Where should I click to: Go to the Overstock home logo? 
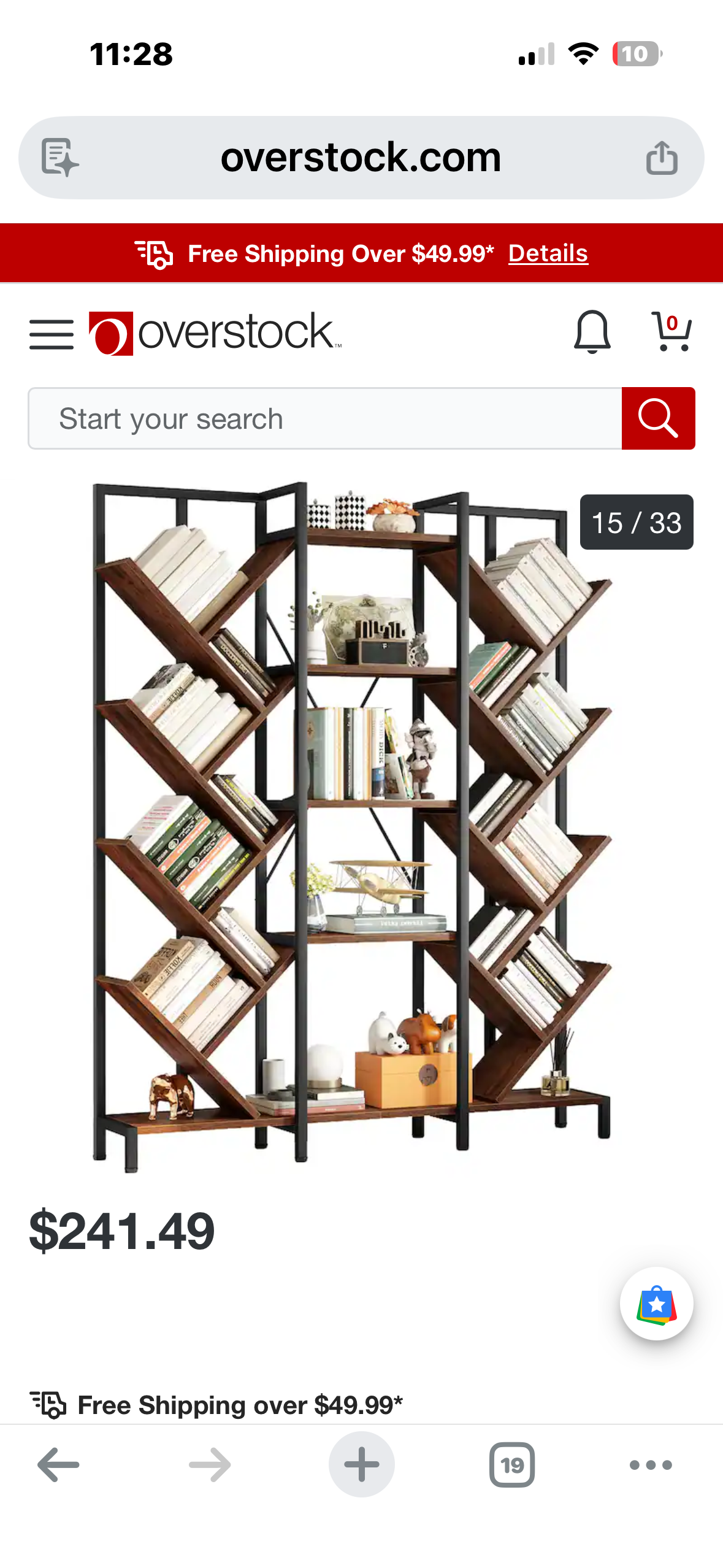[215, 333]
